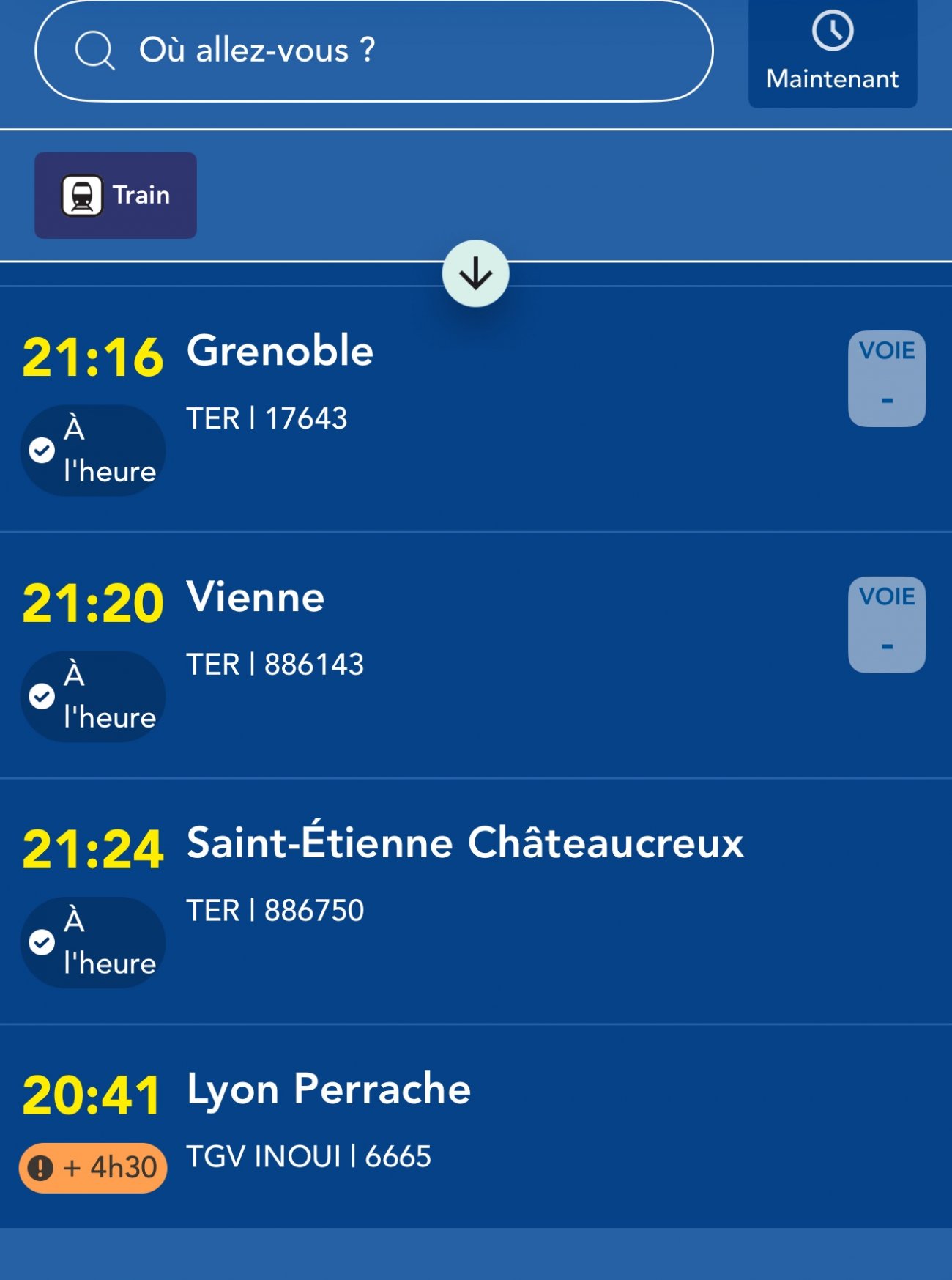Select the Train transport filter chip
This screenshot has height=1280, width=952.
[x=116, y=196]
